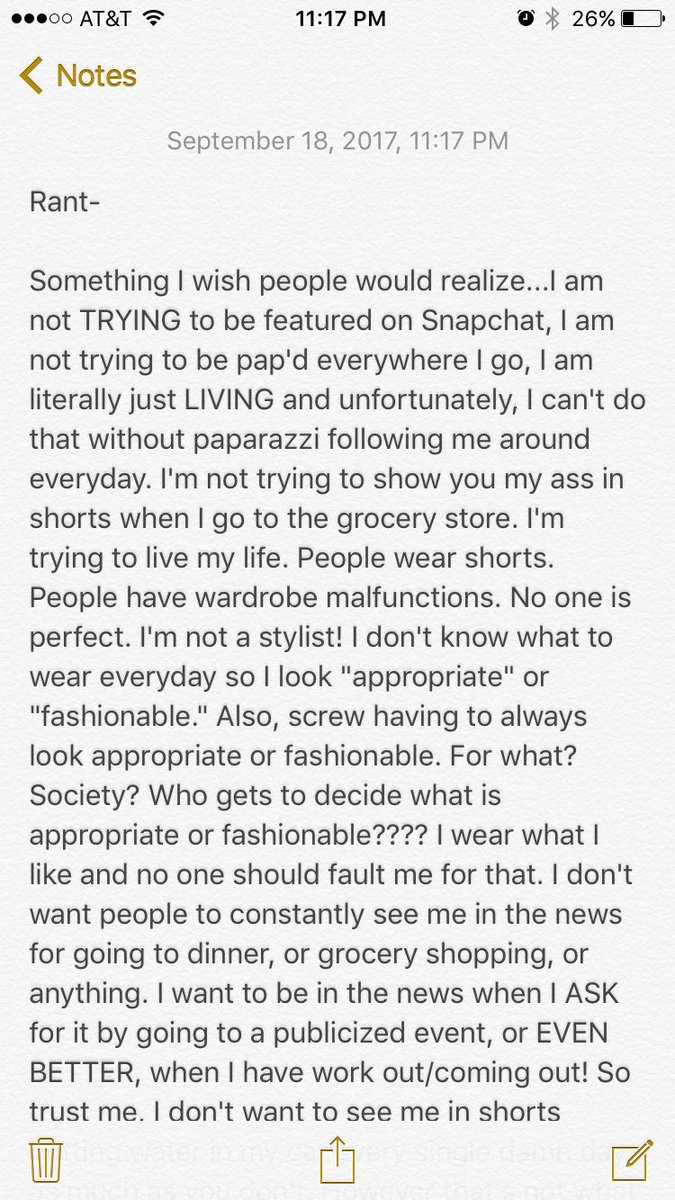Delete this note with the trash icon
675x1200 pixels.
click(x=46, y=1160)
